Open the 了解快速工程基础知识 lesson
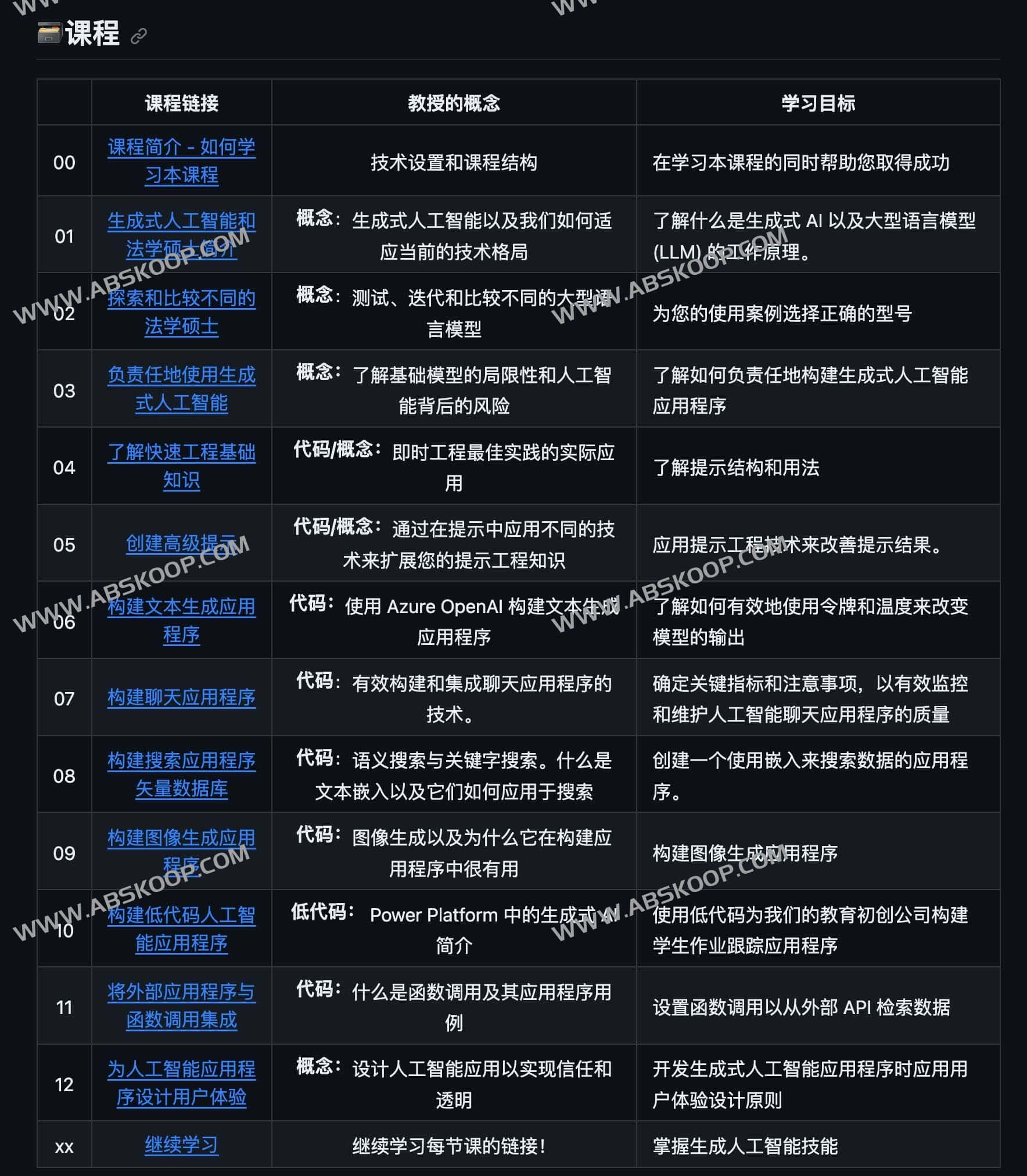1027x1176 pixels. pos(181,453)
